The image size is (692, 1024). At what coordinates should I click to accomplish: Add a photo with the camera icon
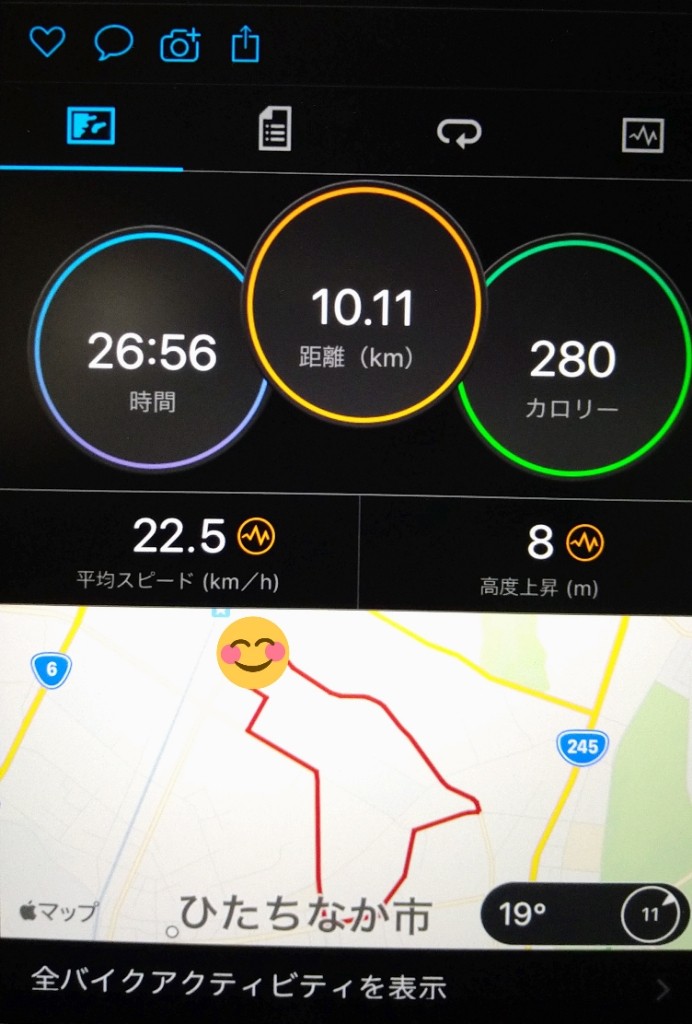(180, 44)
